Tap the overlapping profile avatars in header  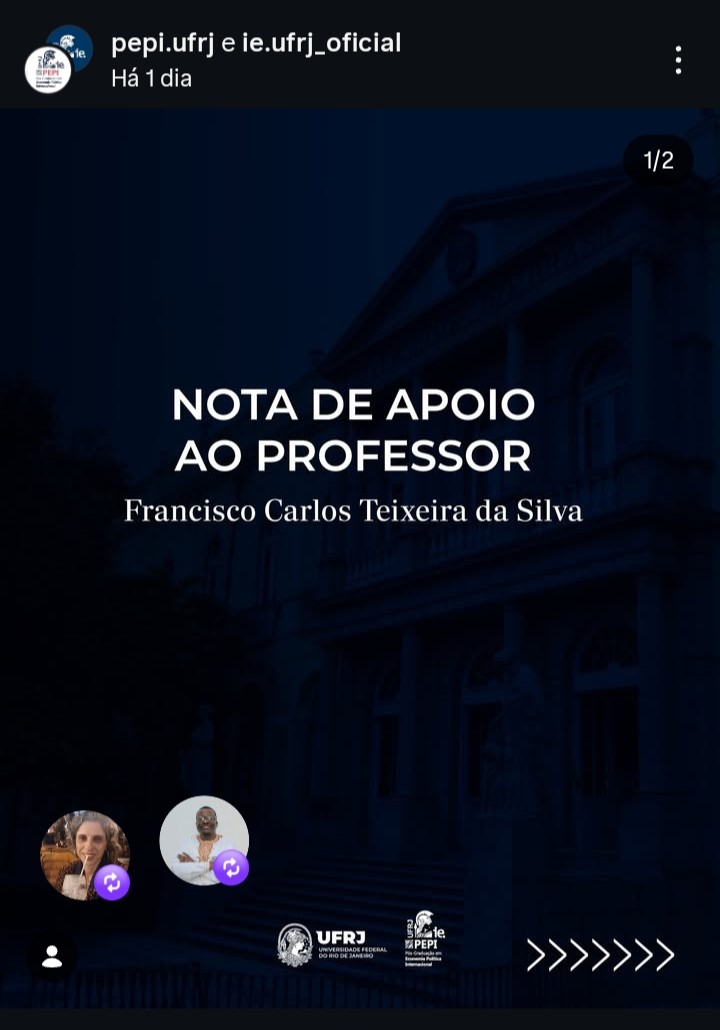(x=58, y=59)
